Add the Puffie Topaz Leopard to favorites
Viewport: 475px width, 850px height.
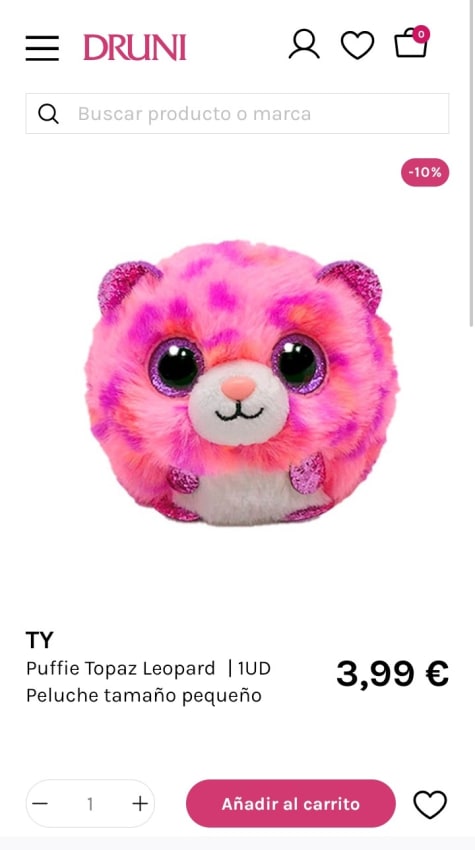(x=430, y=804)
